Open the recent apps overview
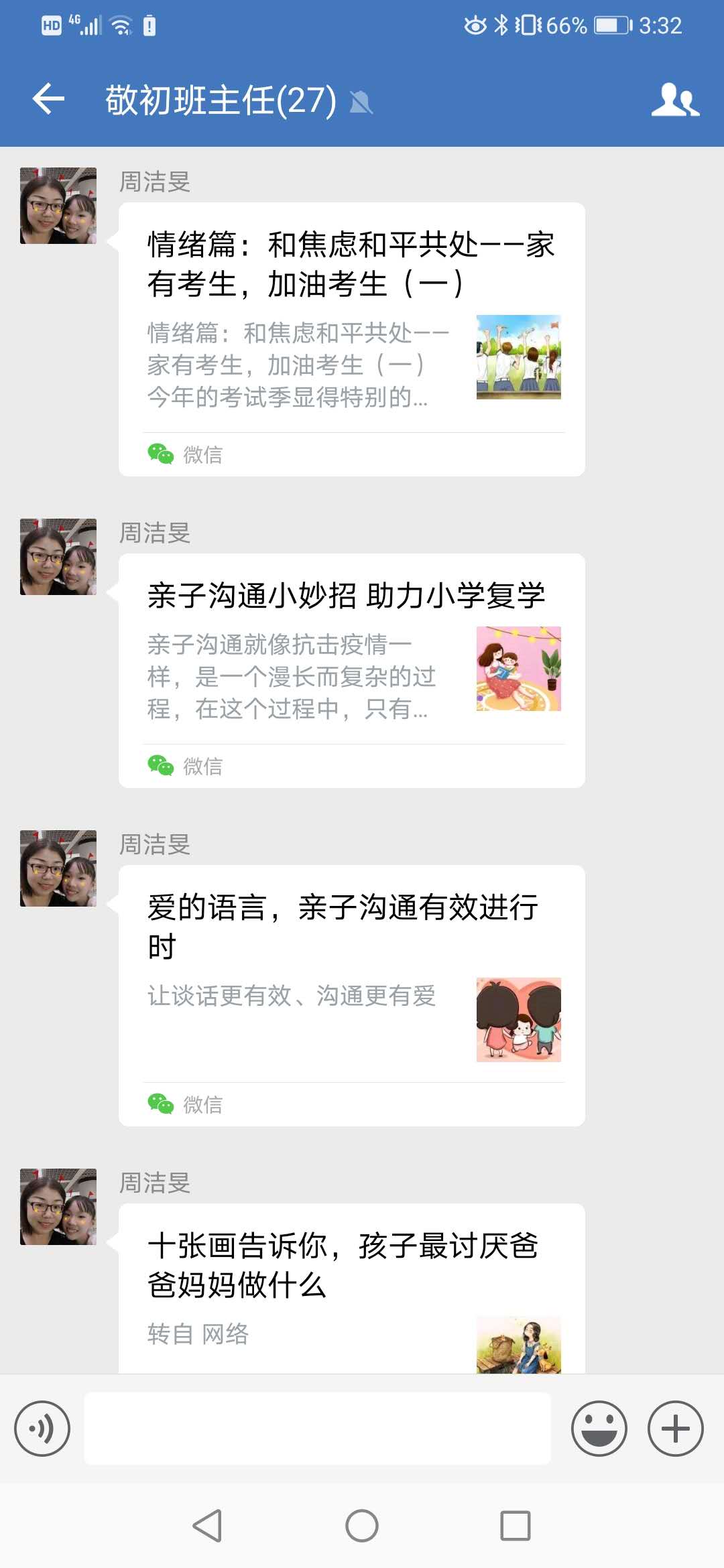 coord(516,1526)
